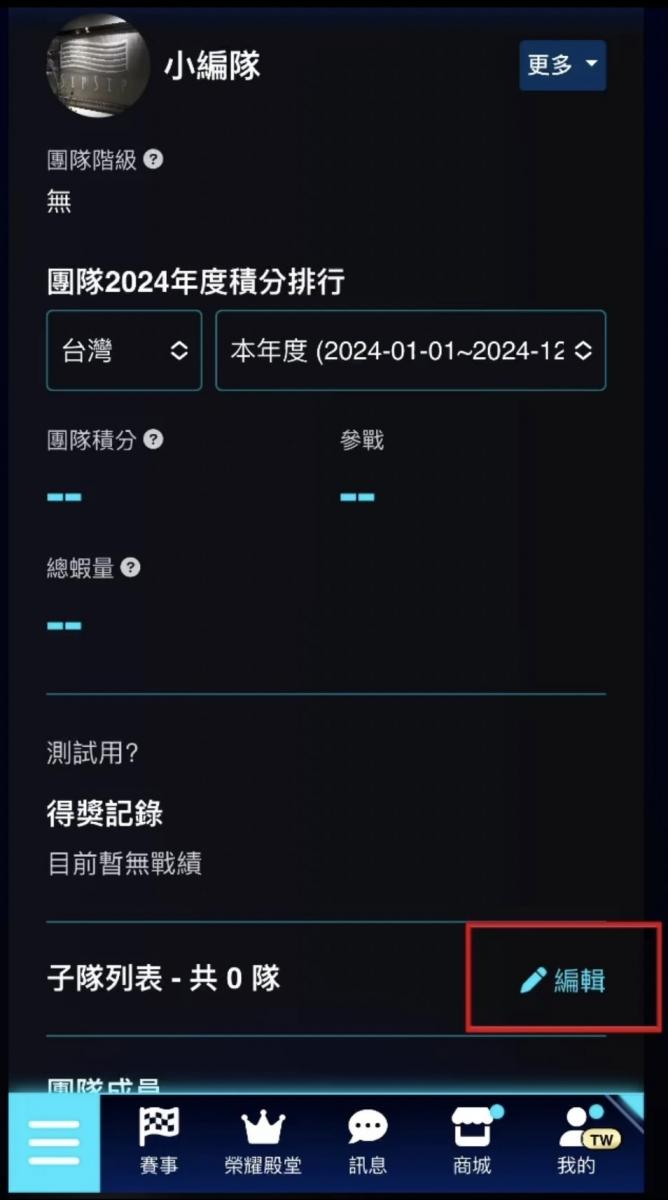This screenshot has height=1200, width=668.
Task: Switch to the 榮耀殿堂 tab
Action: pyautogui.click(x=263, y=1141)
